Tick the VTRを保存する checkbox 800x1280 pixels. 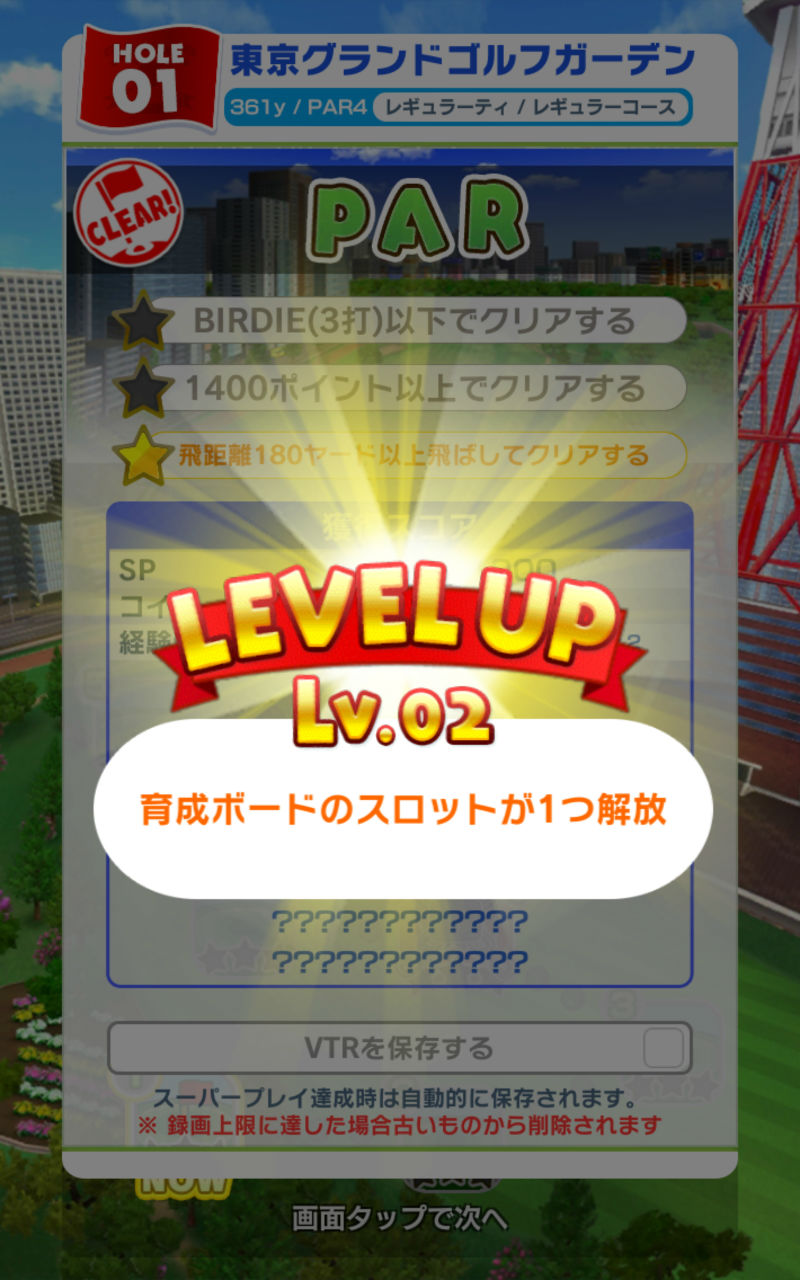(x=663, y=1048)
